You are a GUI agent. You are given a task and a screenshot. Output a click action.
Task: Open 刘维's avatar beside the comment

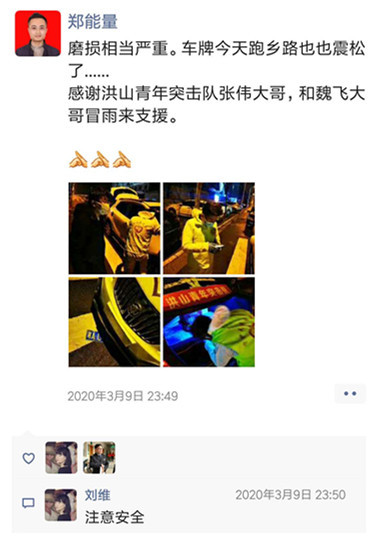click(x=61, y=505)
